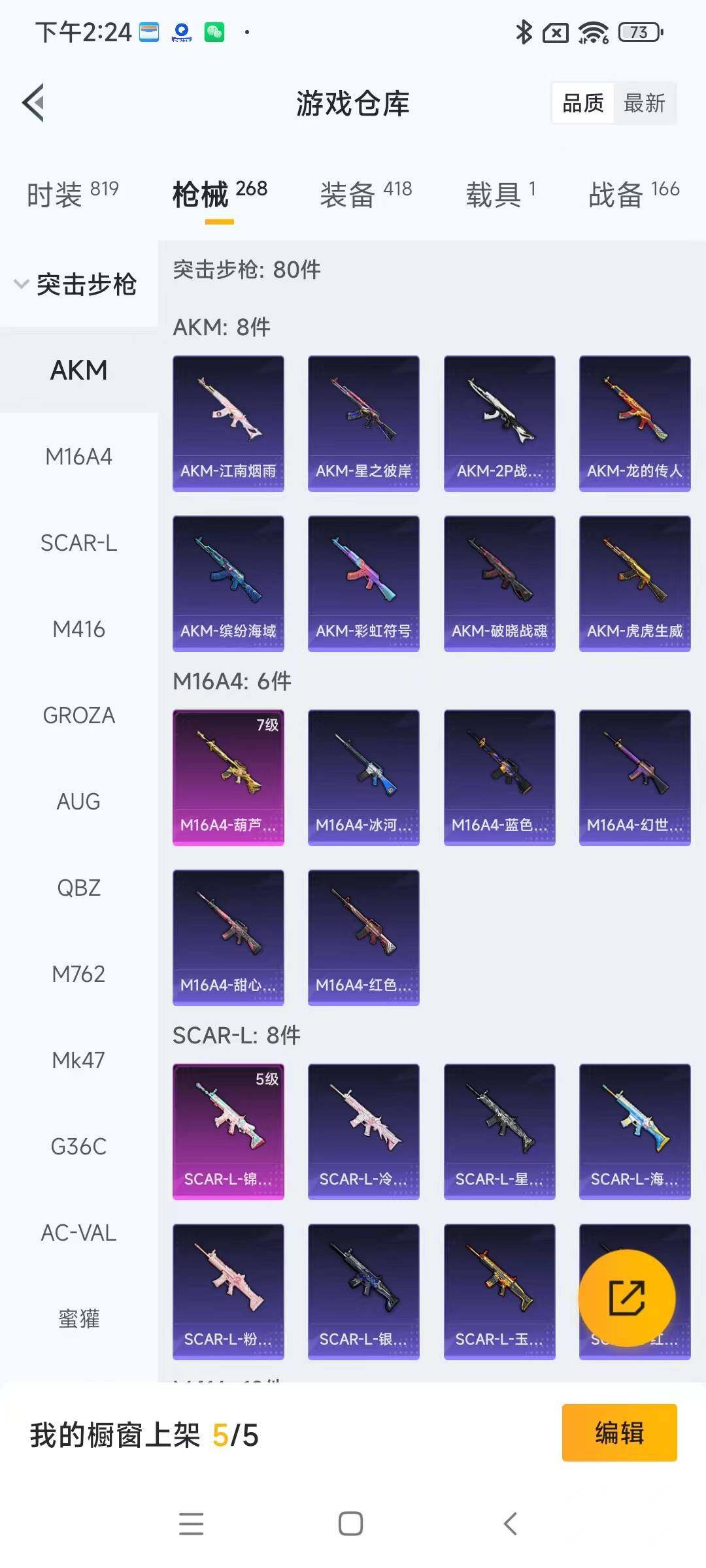Select M16A4 in the side list

tap(78, 456)
